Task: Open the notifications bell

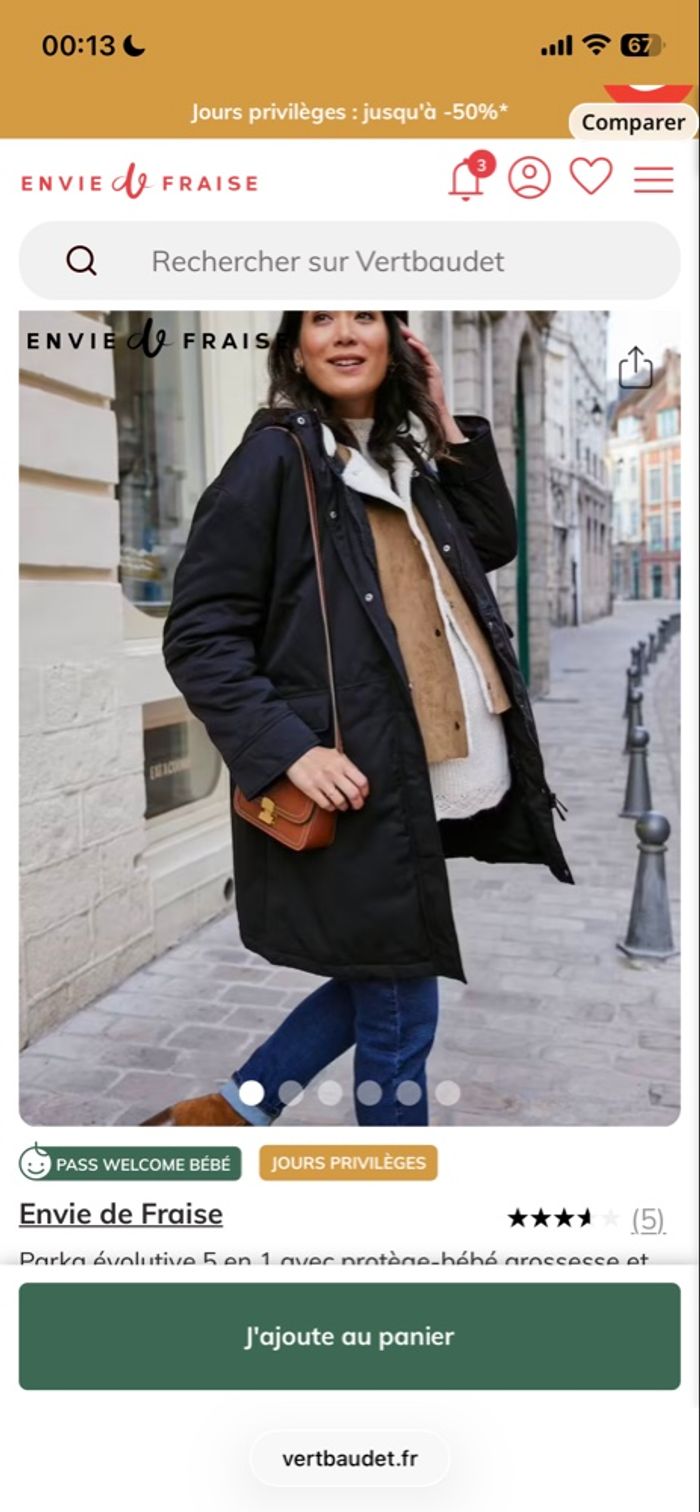Action: click(466, 180)
